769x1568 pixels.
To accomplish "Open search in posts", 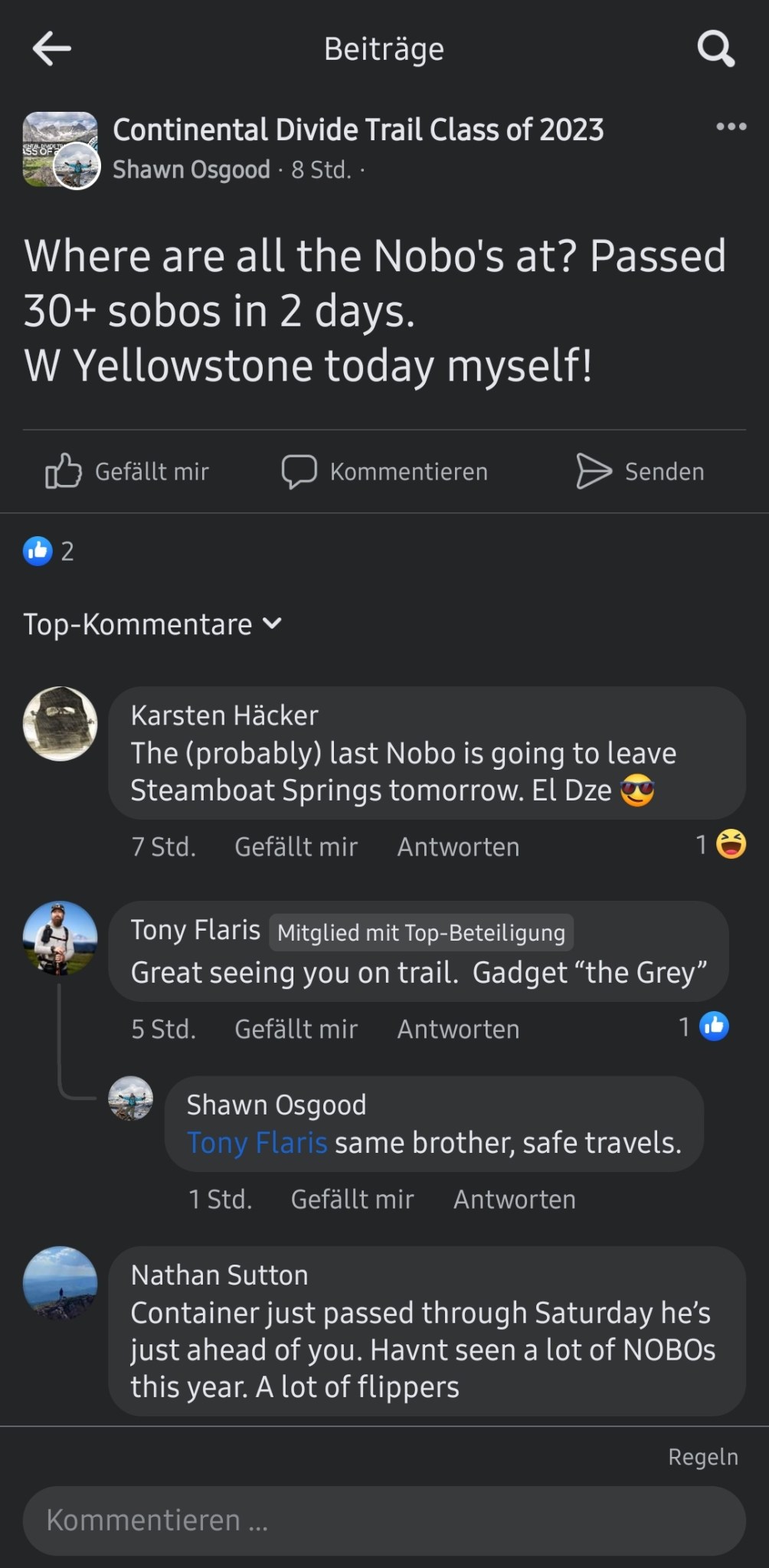I will click(715, 49).
